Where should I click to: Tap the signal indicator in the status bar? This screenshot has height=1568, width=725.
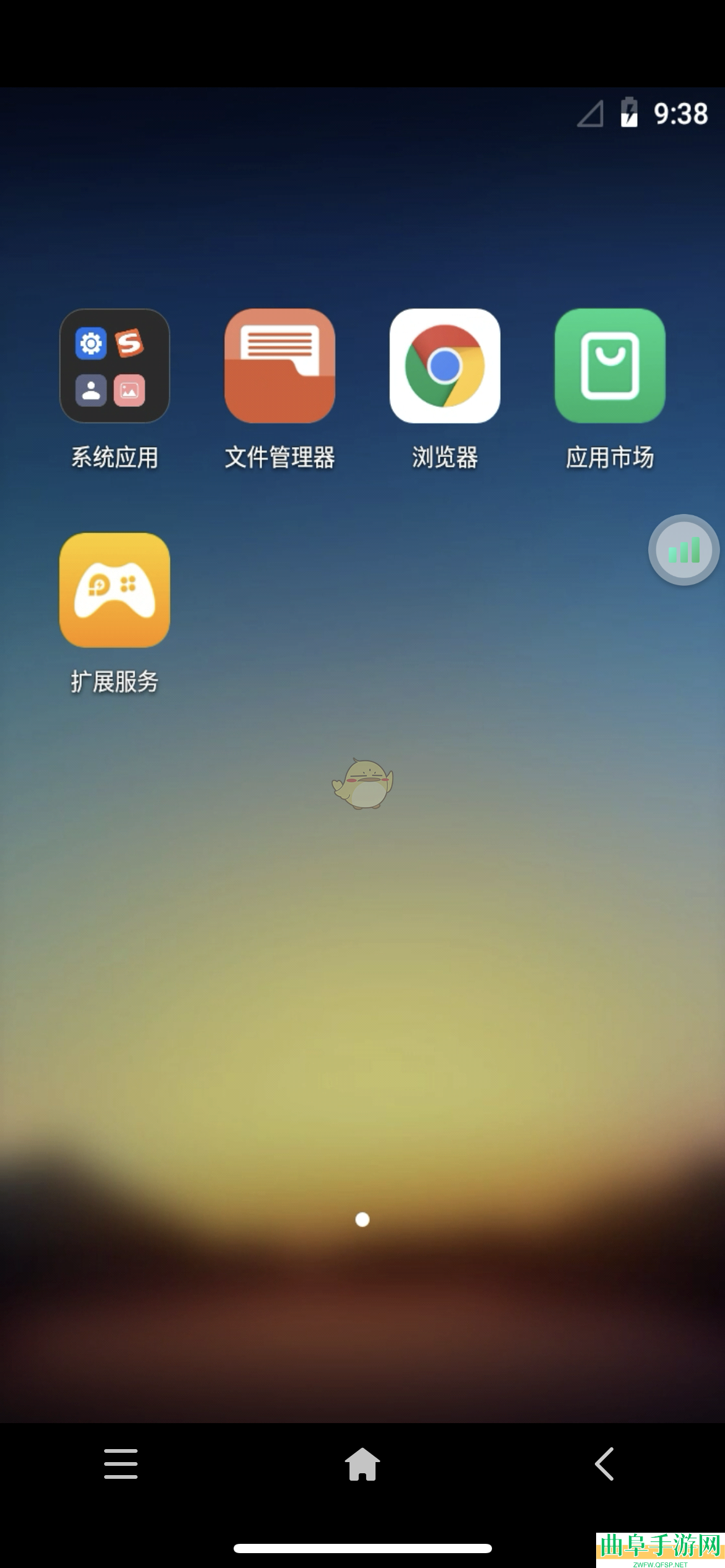(589, 115)
